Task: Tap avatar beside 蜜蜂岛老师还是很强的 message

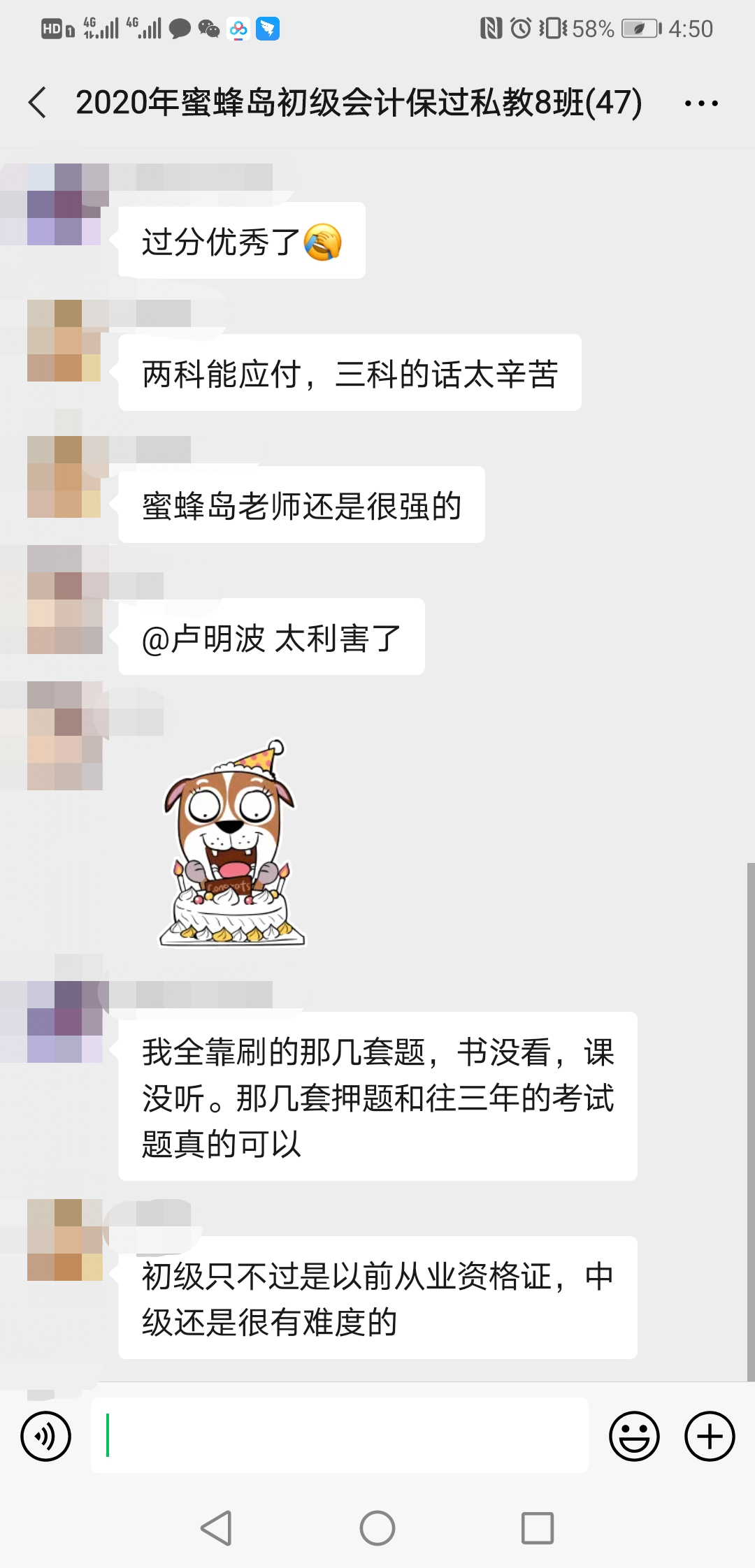Action: click(64, 477)
